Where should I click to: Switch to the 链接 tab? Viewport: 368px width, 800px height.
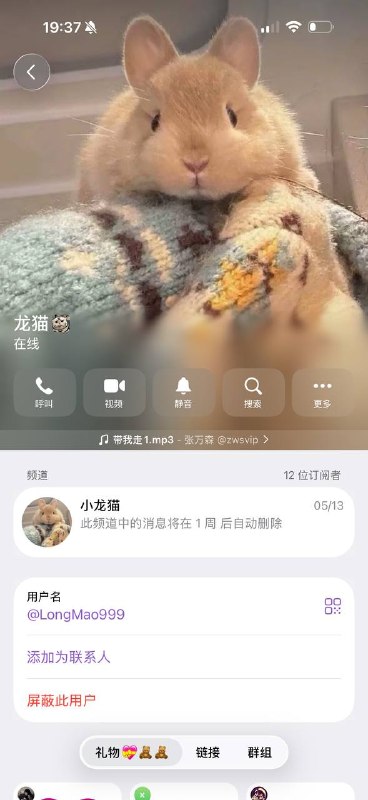(x=208, y=752)
